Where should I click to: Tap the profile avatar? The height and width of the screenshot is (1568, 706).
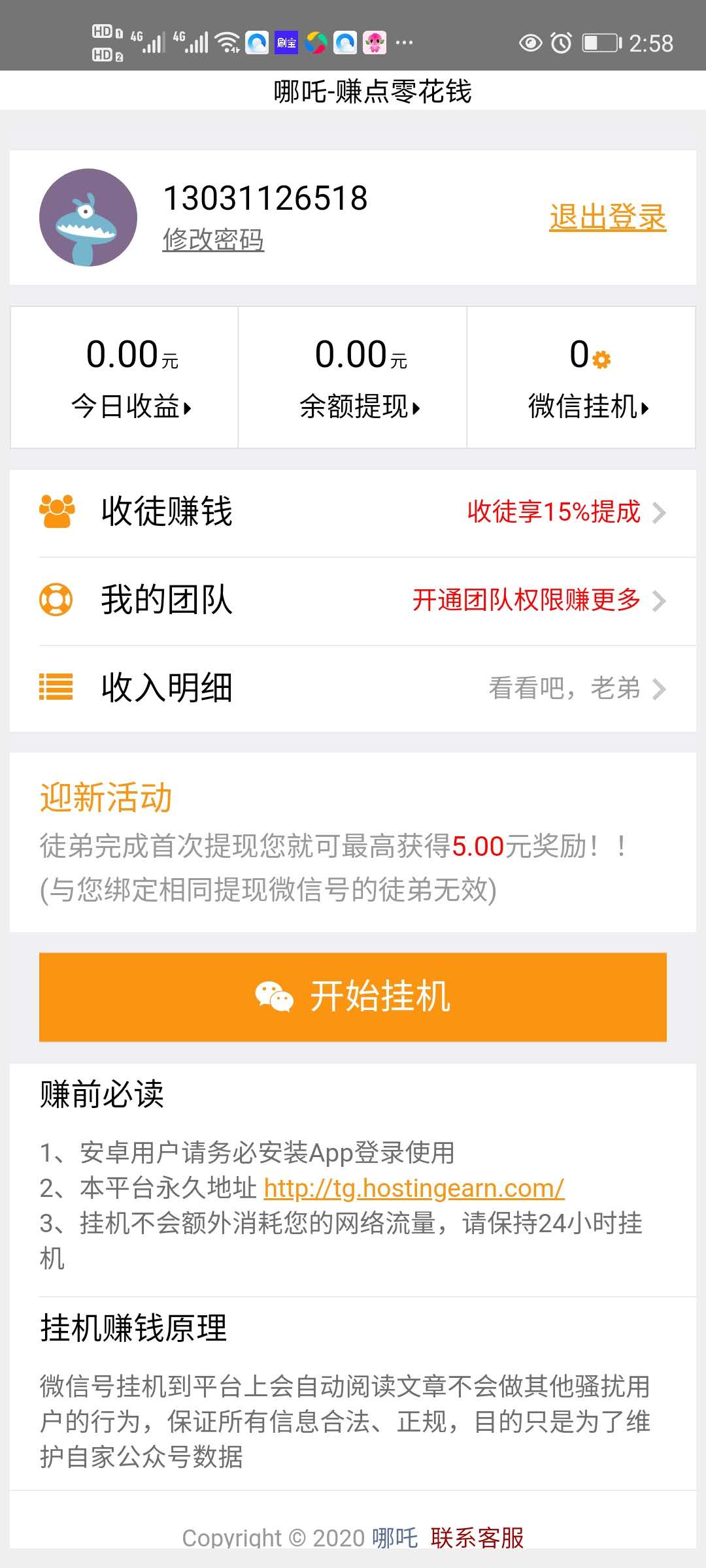coord(88,218)
